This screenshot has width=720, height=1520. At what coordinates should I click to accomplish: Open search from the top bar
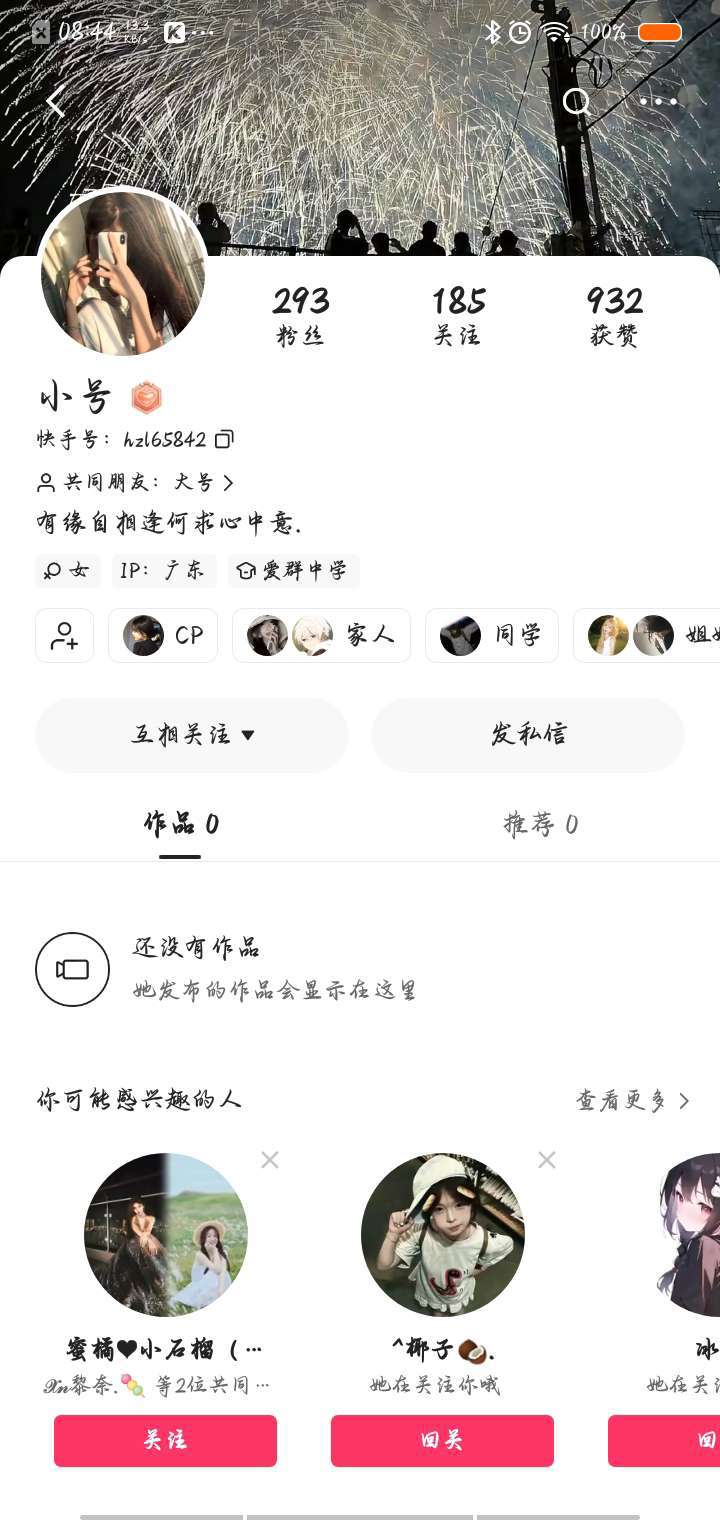(x=576, y=101)
